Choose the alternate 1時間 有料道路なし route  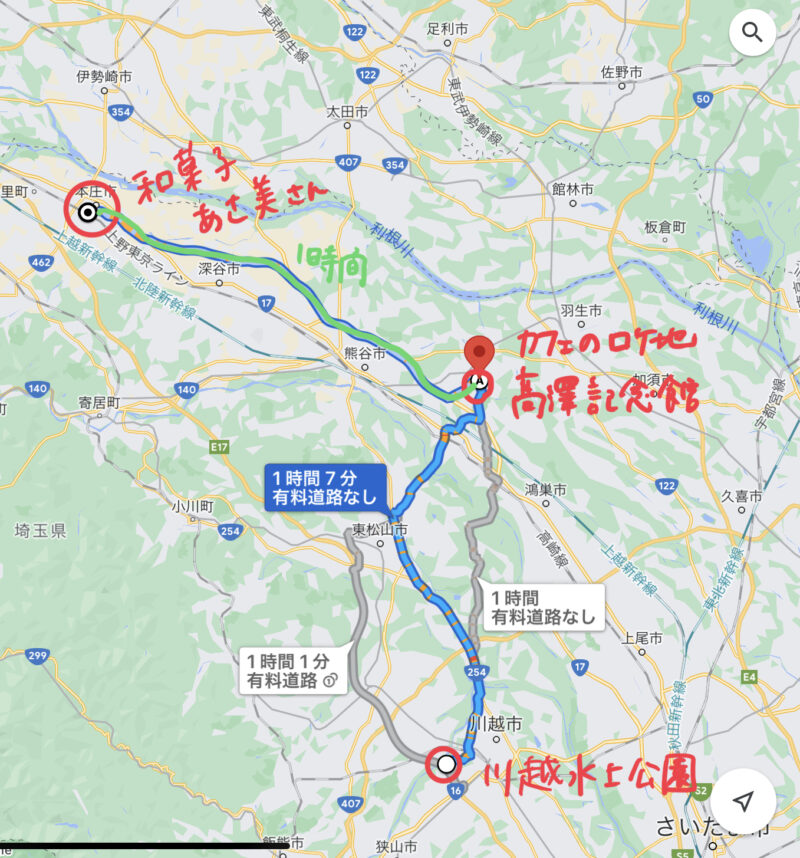541,606
